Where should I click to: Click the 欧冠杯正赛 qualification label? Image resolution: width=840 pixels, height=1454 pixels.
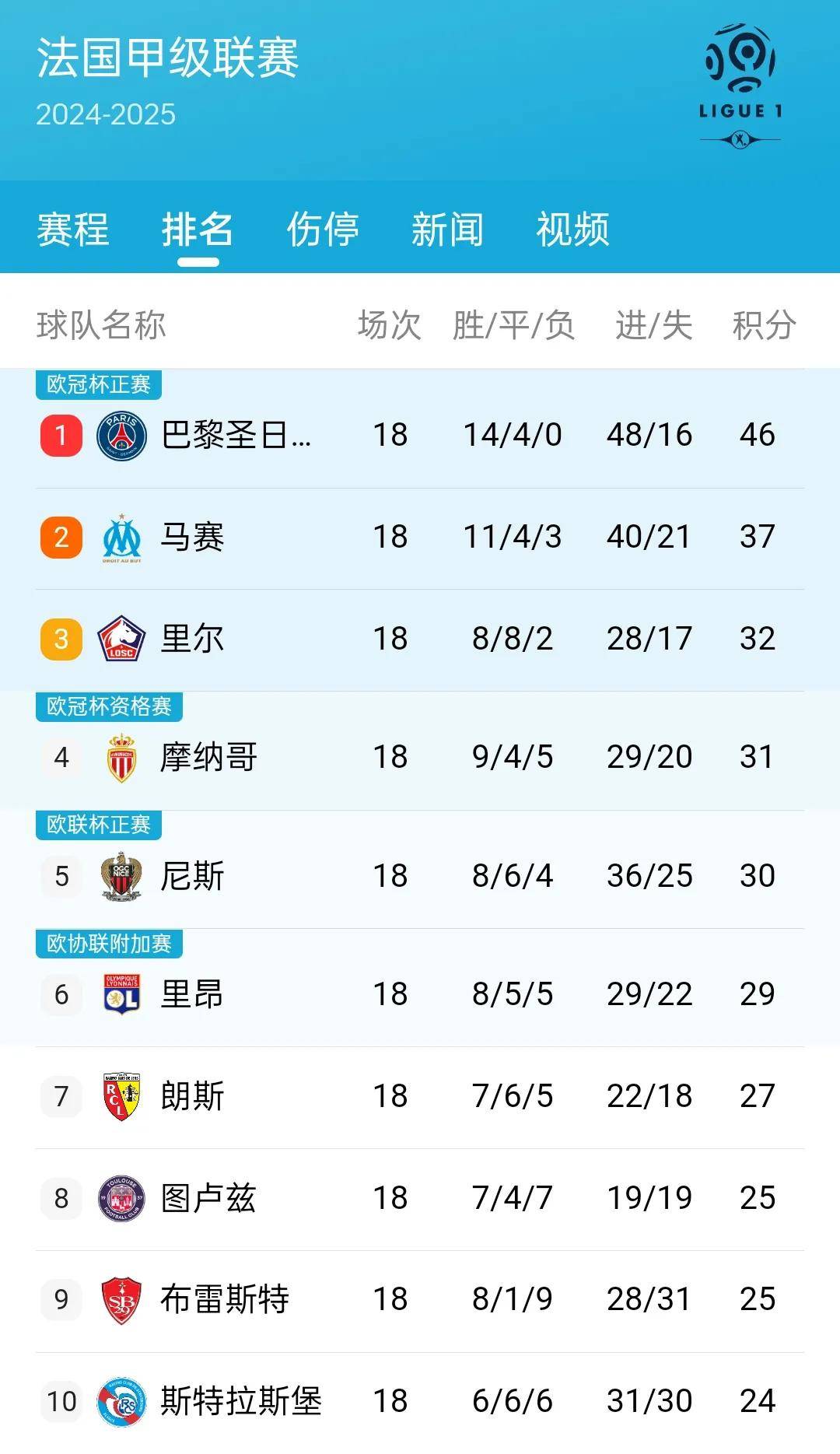100,382
